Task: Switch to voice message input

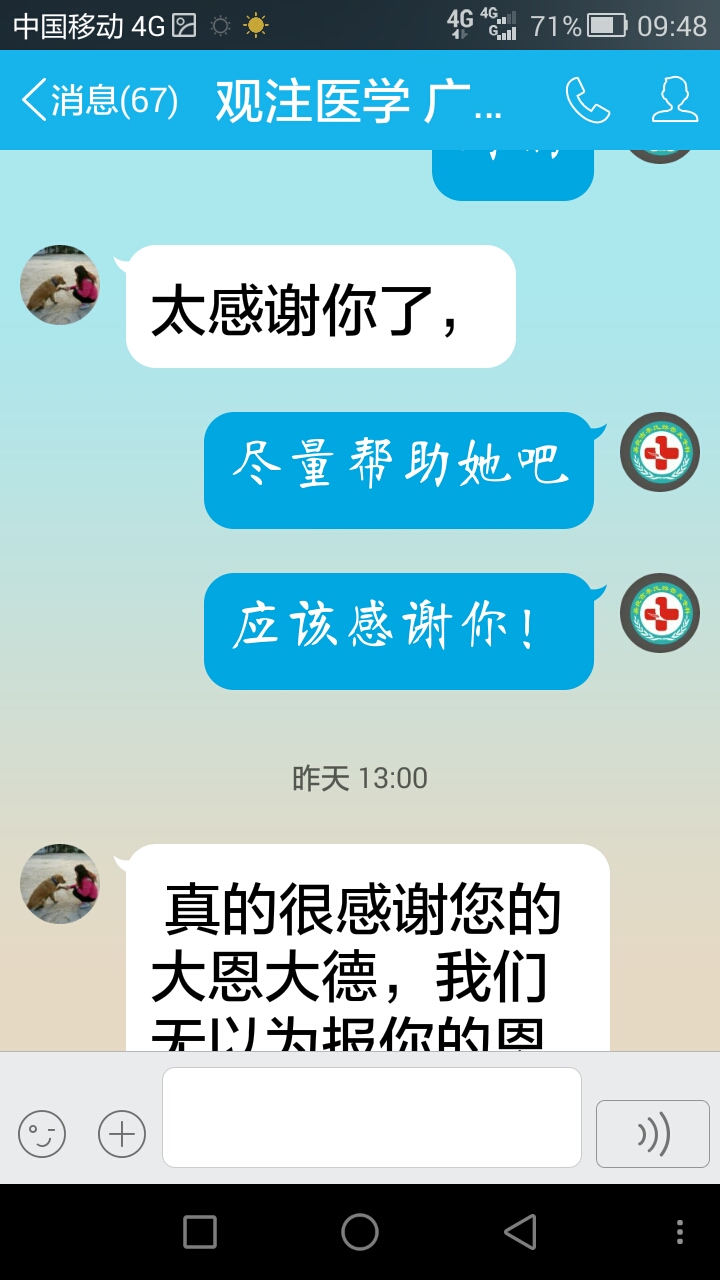Action: 652,1134
